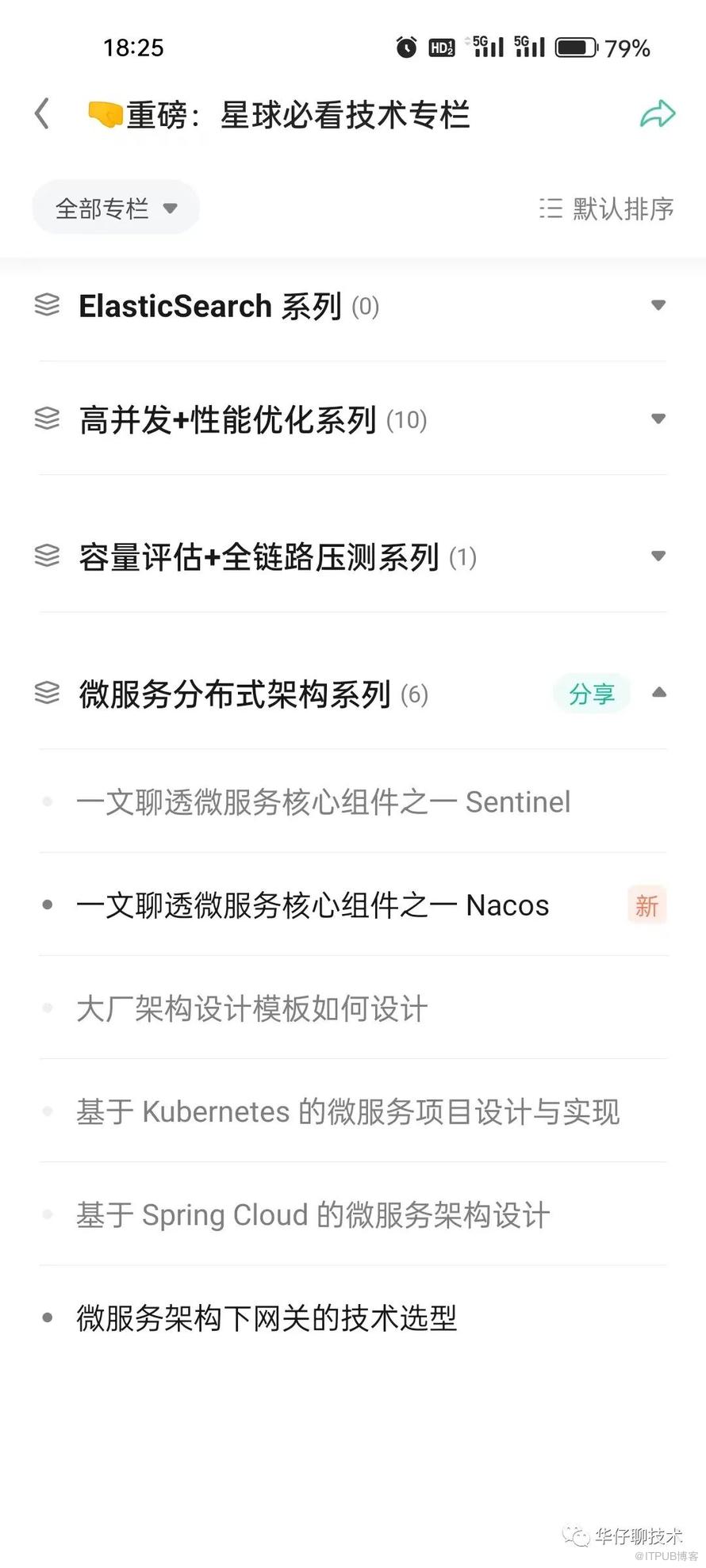Share this column page via the arrow icon
Viewport: 706px width, 1568px height.
coord(657,114)
